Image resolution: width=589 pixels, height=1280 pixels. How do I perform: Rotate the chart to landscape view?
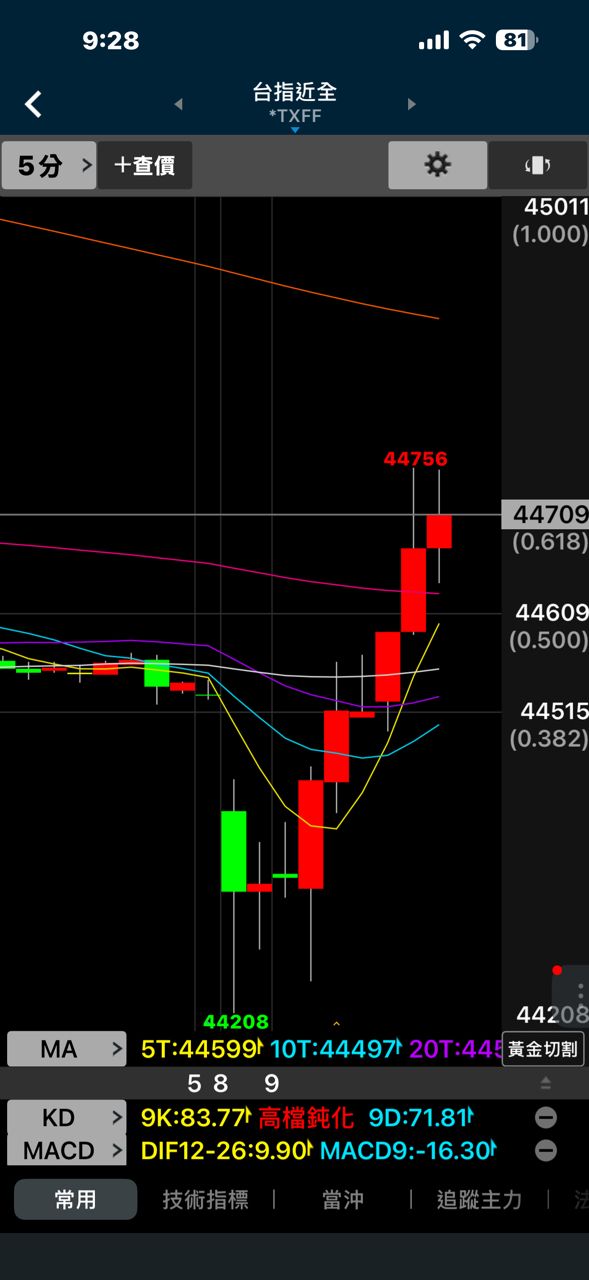pyautogui.click(x=538, y=165)
